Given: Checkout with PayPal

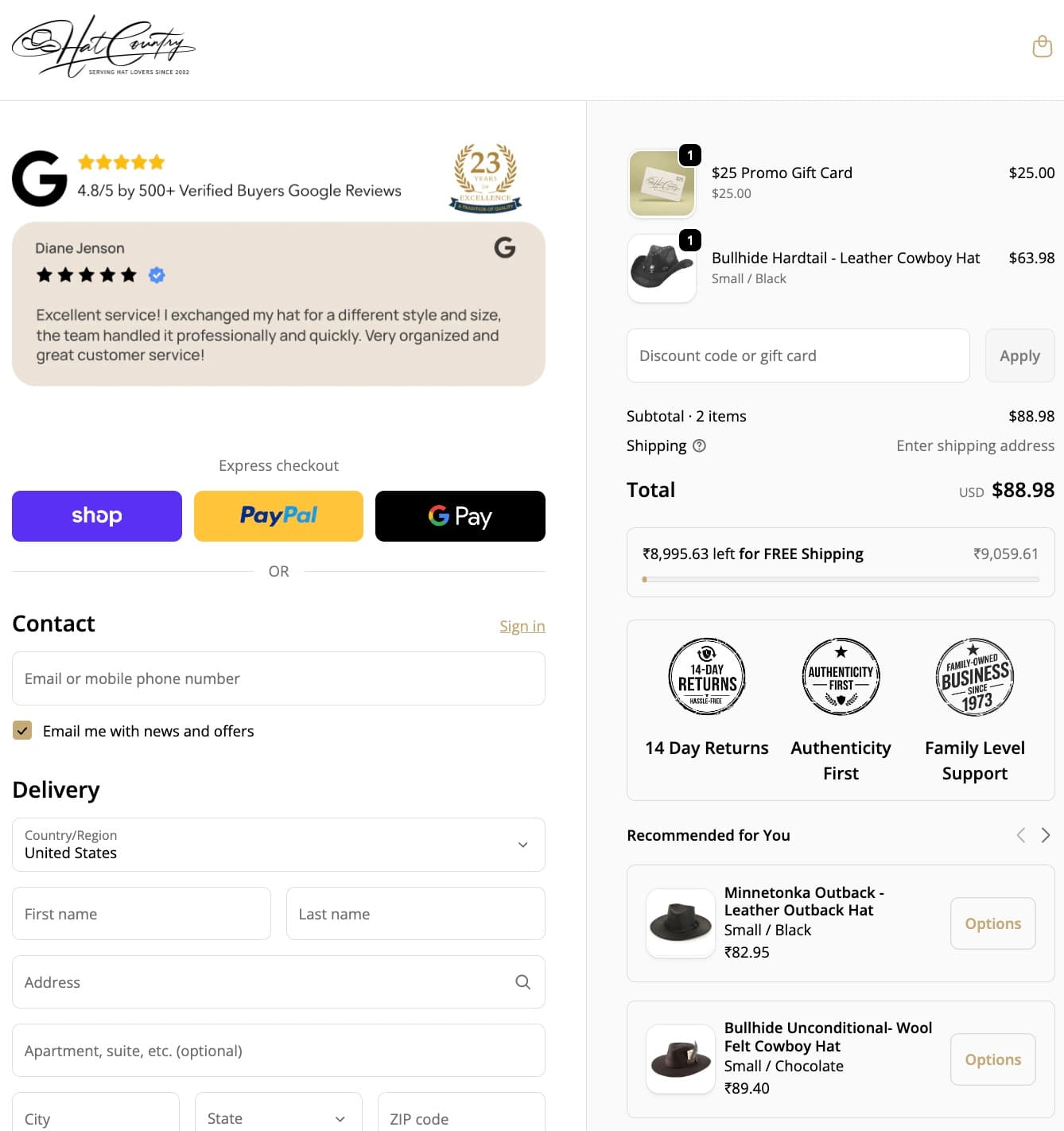Looking at the screenshot, I should [x=278, y=515].
